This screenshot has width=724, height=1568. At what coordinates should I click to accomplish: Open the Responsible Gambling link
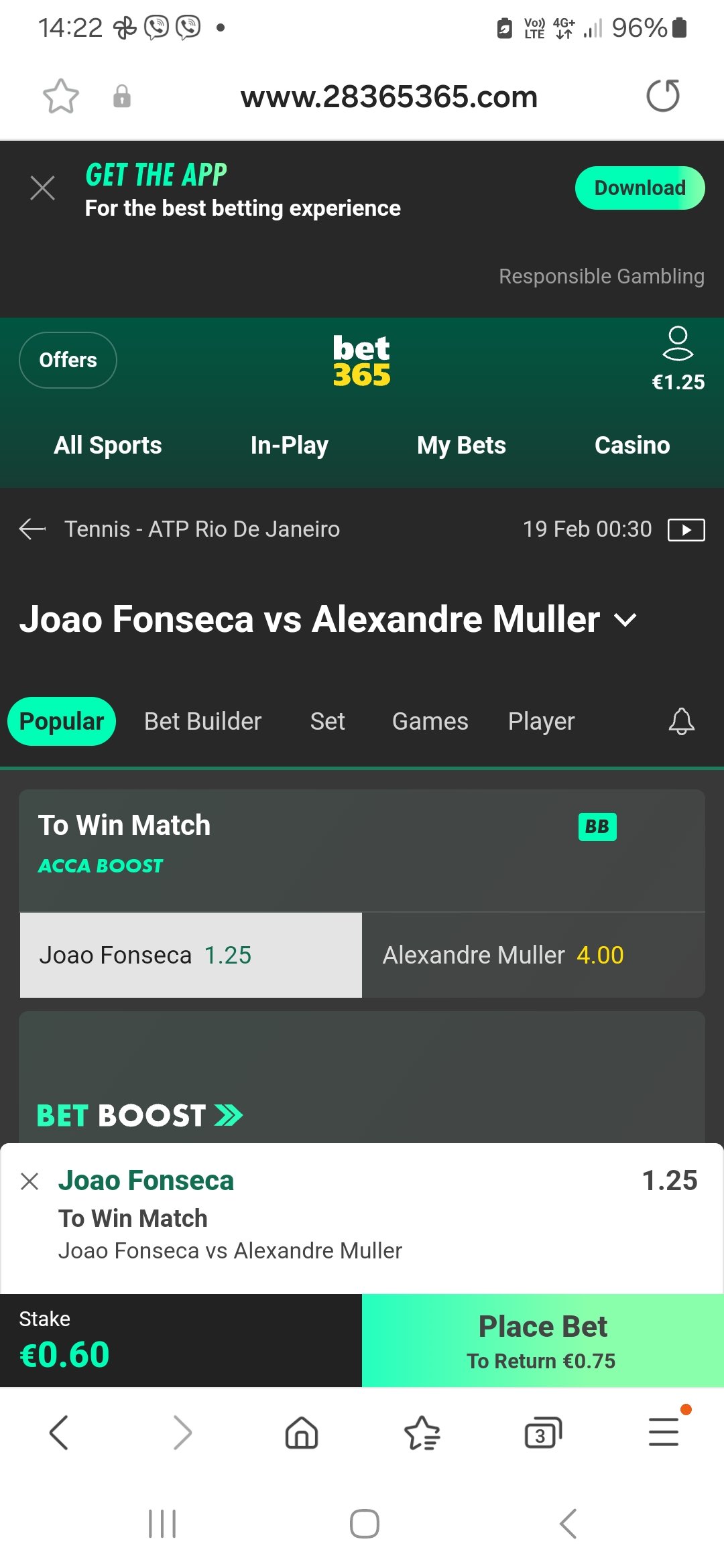click(601, 276)
